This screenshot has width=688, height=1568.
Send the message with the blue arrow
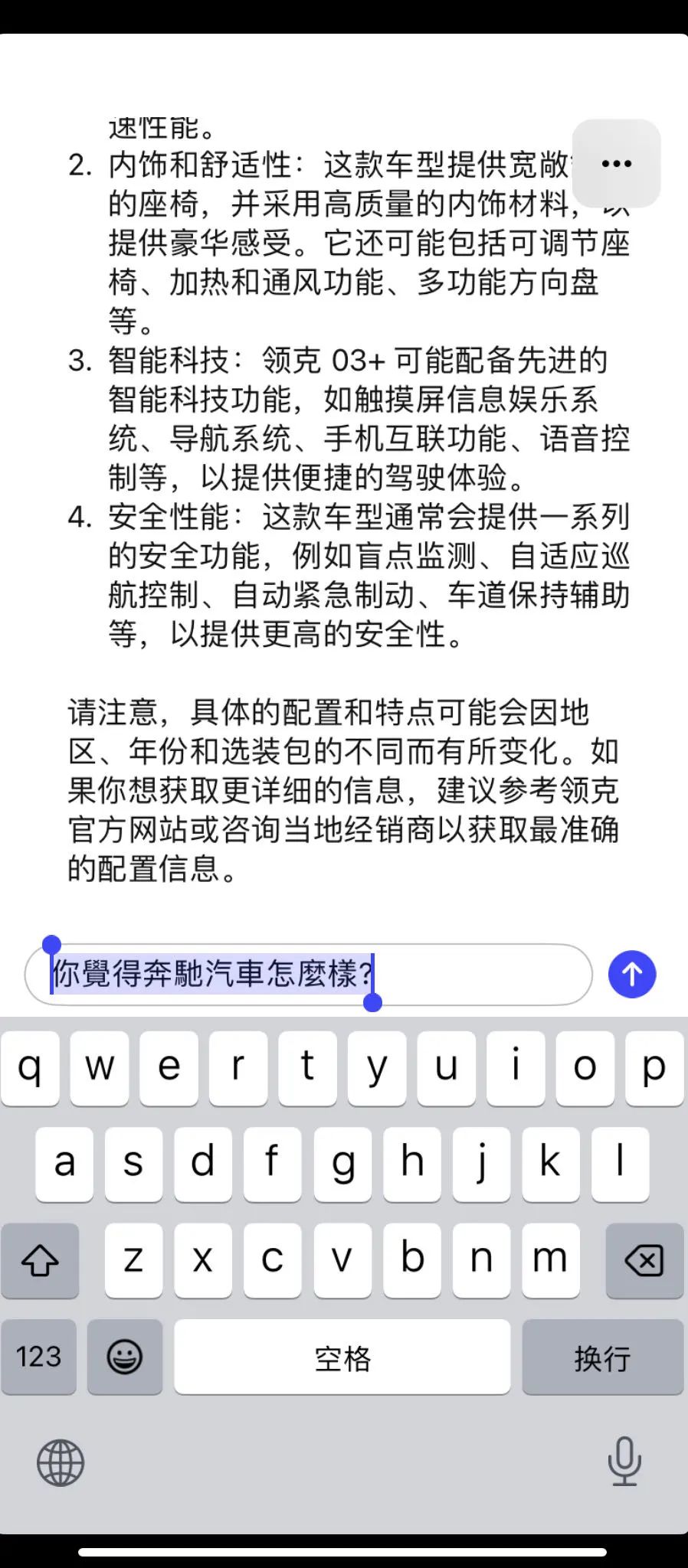coord(631,974)
